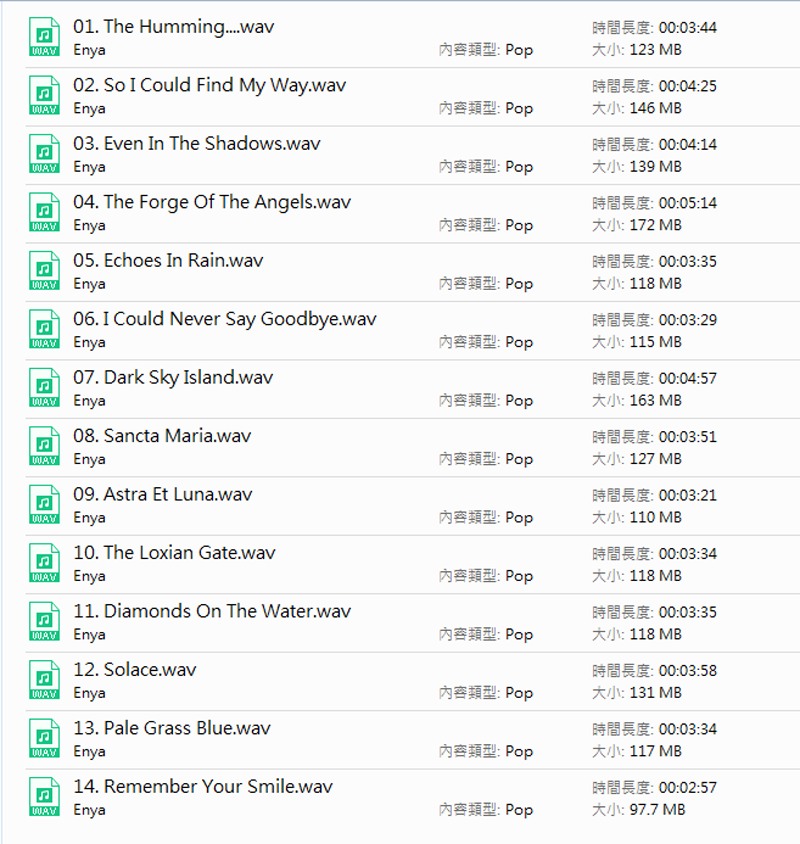The height and width of the screenshot is (844, 800).
Task: Choose 10. The Loxian Gate.wav
Action: click(174, 553)
